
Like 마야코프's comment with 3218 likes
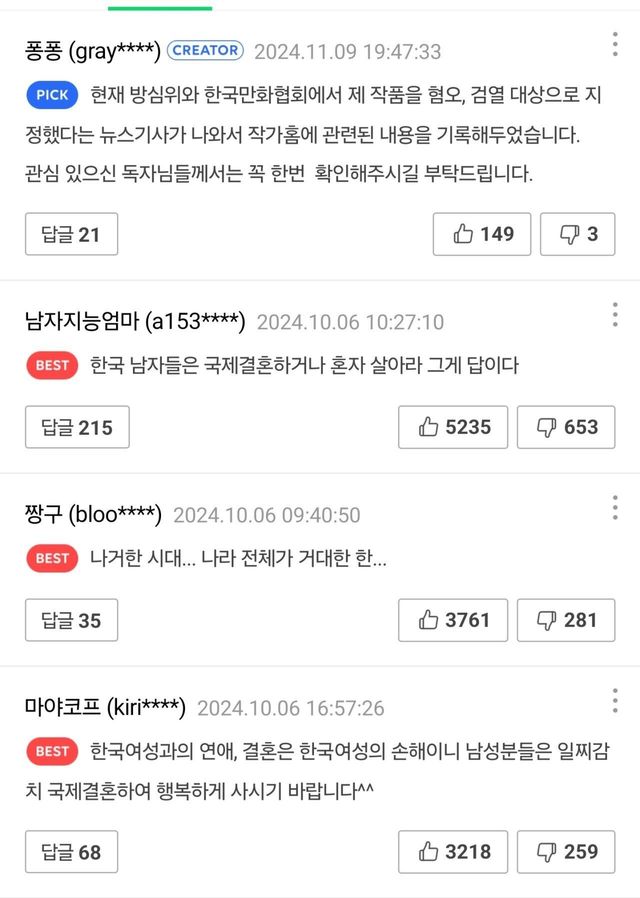pyautogui.click(x=453, y=853)
